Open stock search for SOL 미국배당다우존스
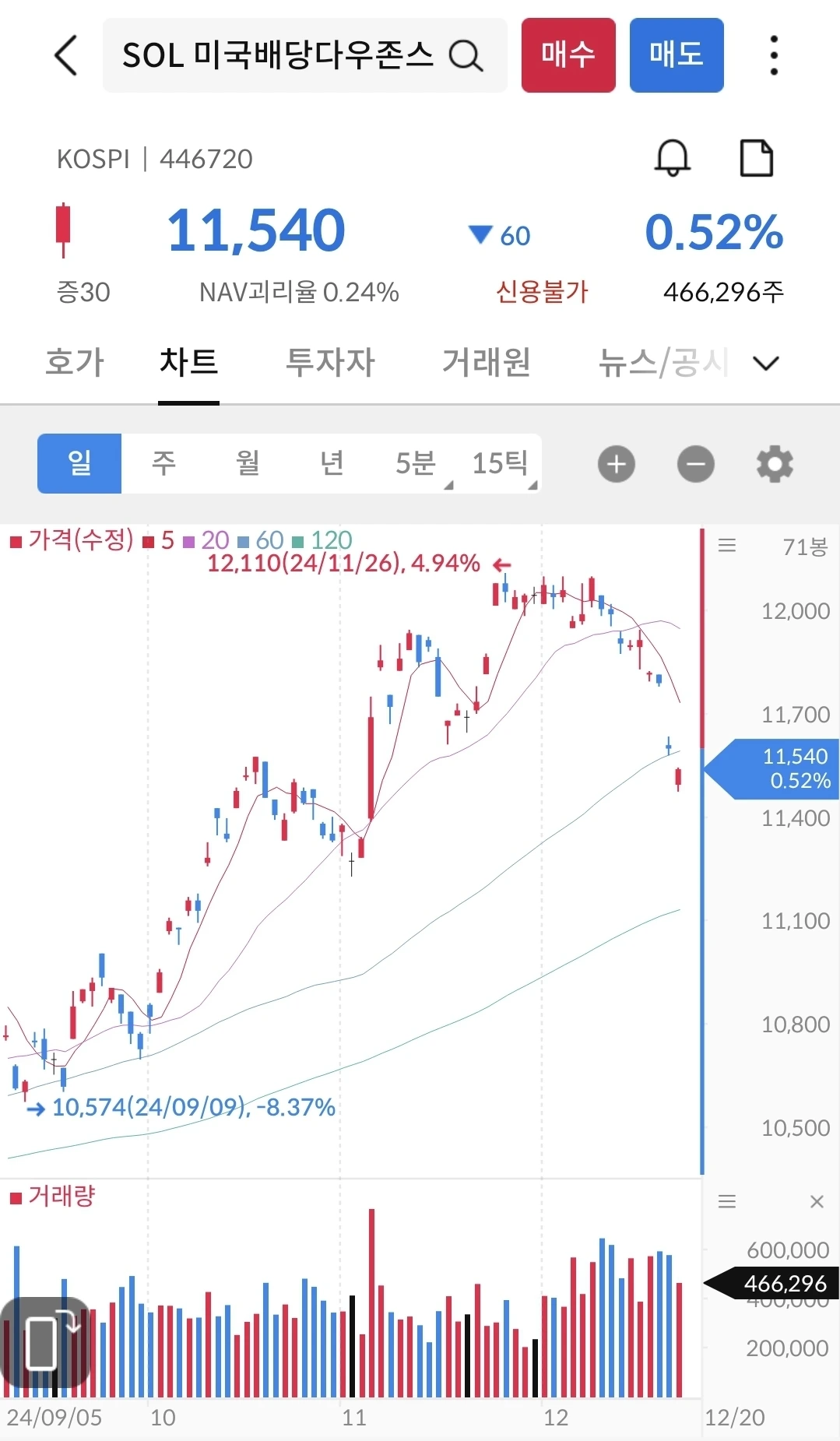840x1441 pixels. click(x=304, y=55)
